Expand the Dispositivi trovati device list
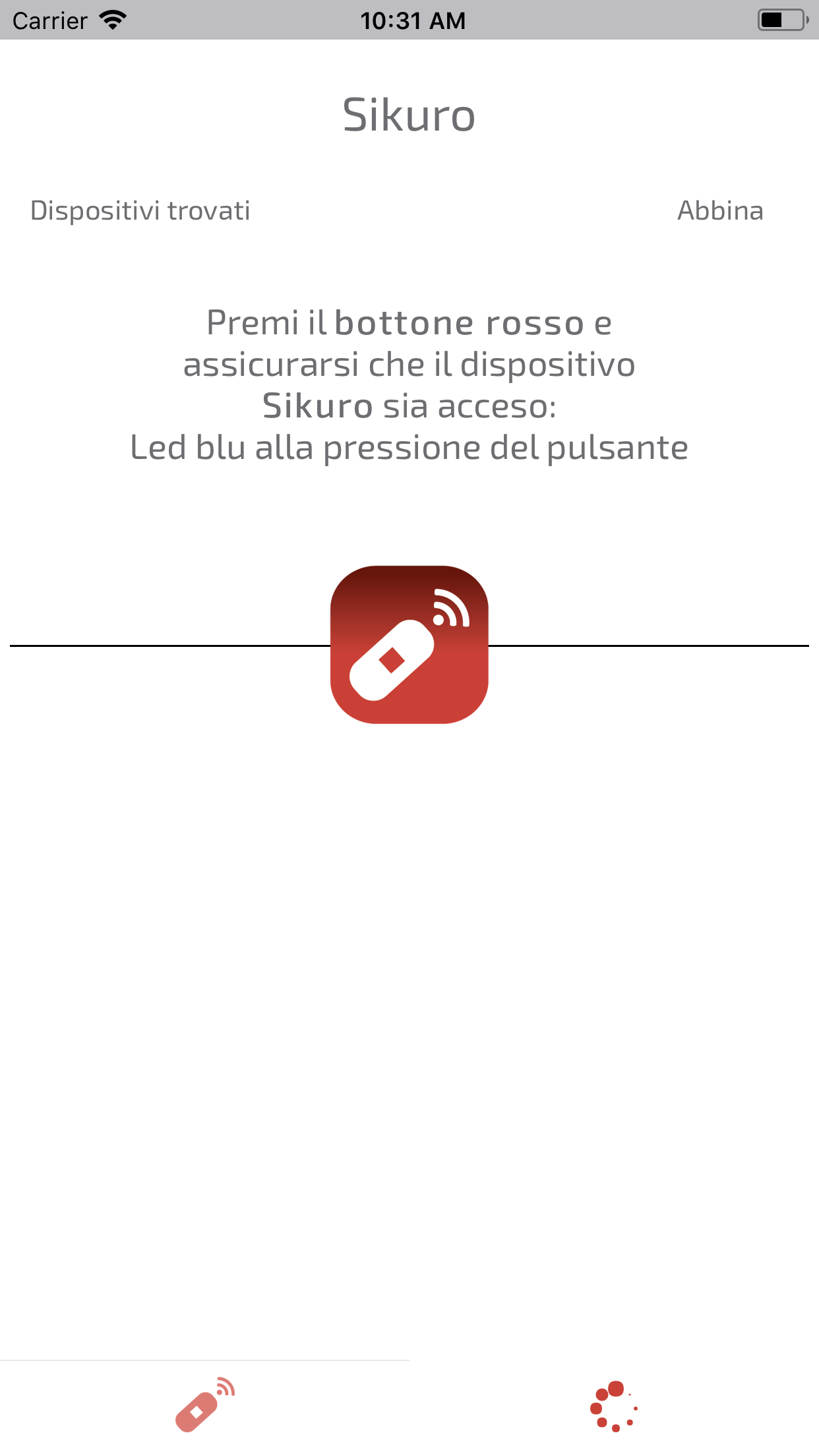This screenshot has width=819, height=1456. click(x=140, y=210)
